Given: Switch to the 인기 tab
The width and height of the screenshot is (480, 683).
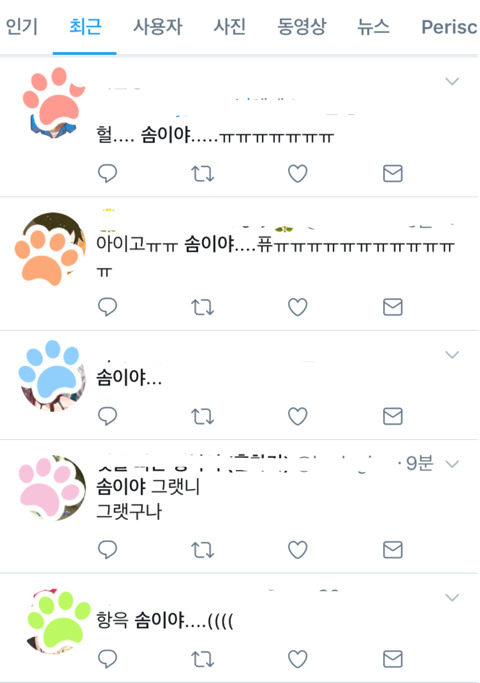Looking at the screenshot, I should coord(22,27).
